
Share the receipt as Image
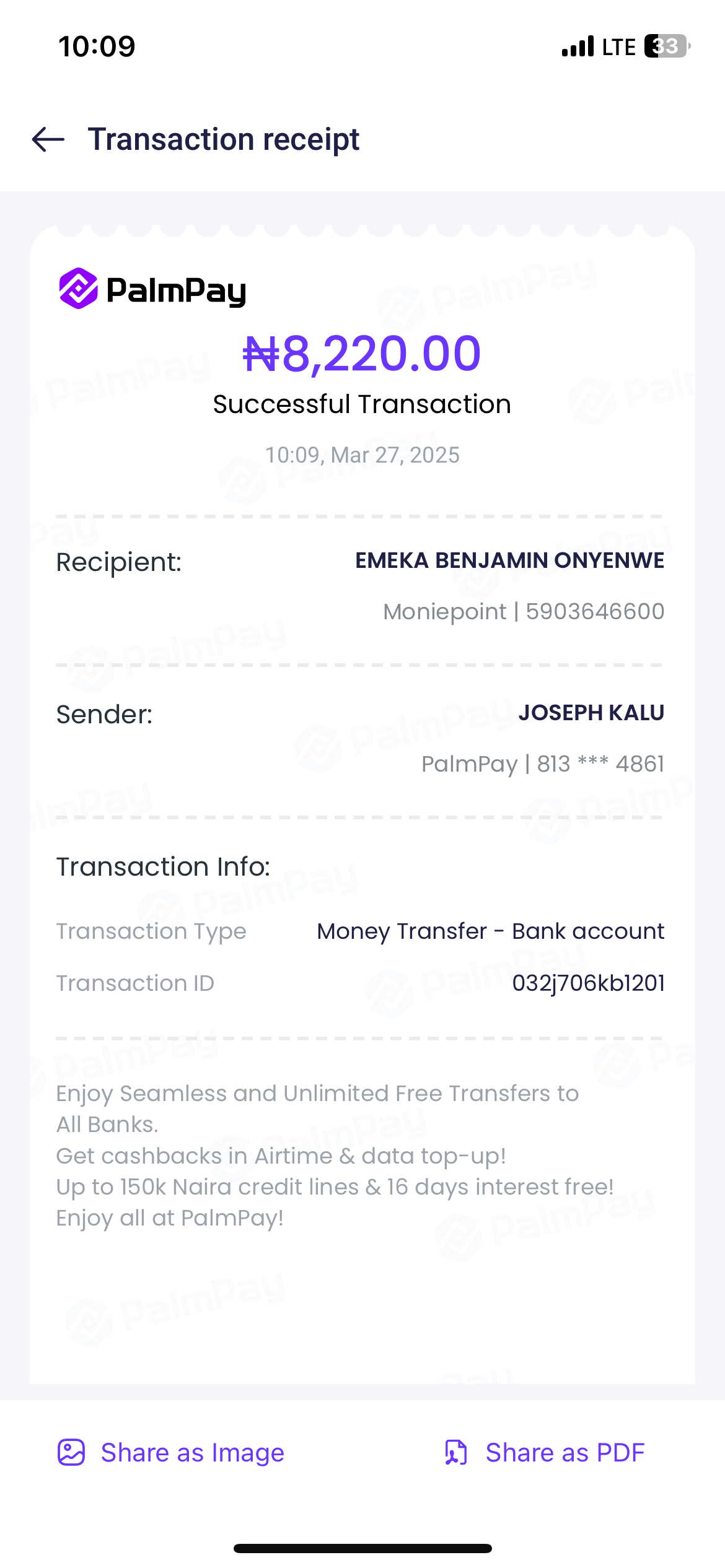[x=171, y=1453]
